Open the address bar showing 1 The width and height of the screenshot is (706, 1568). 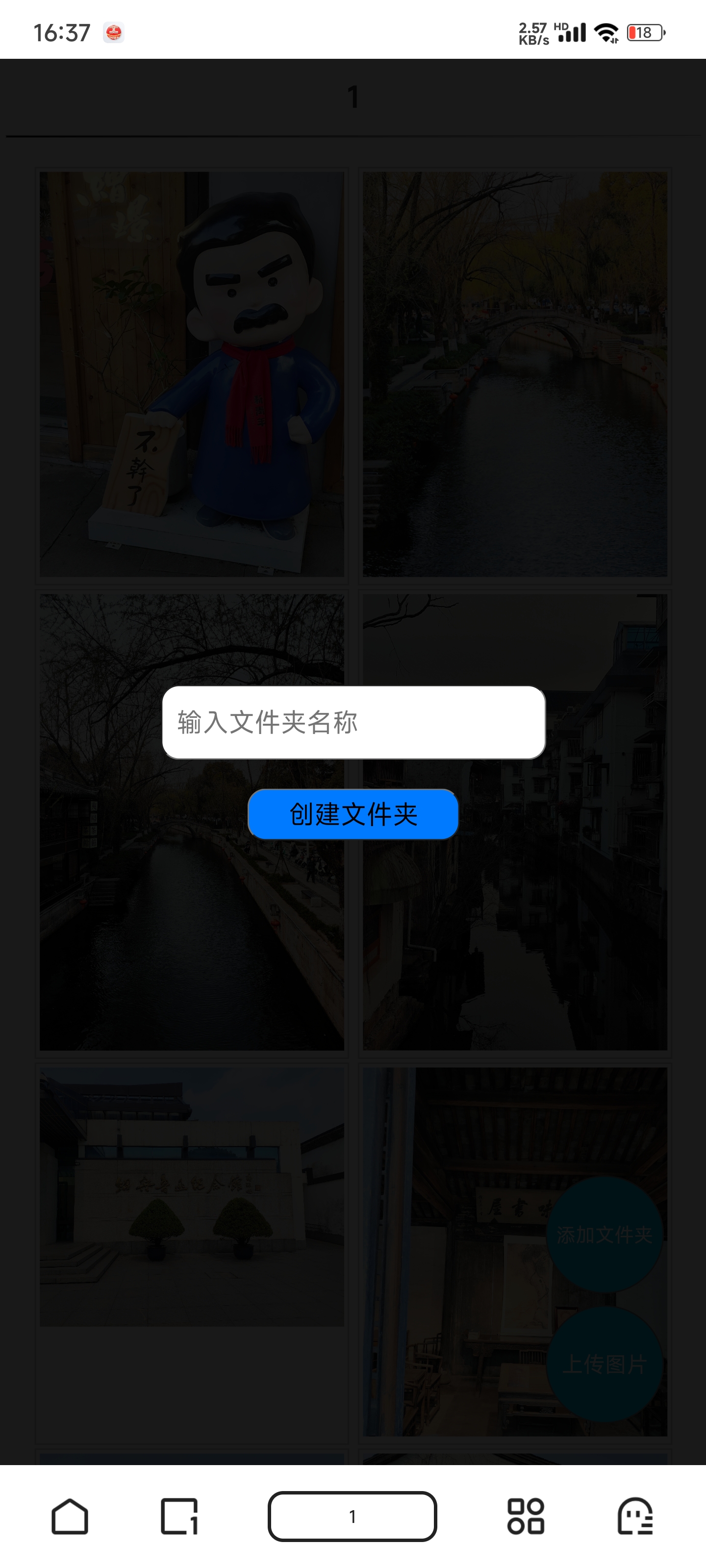click(352, 1516)
